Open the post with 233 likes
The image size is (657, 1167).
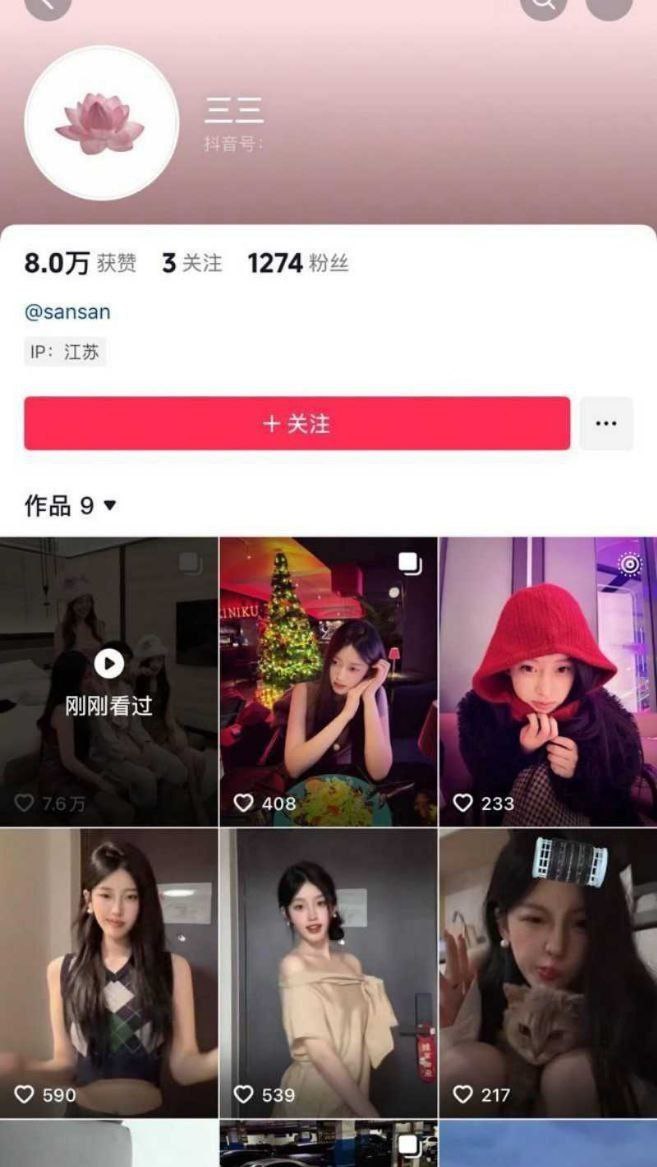pyautogui.click(x=548, y=680)
